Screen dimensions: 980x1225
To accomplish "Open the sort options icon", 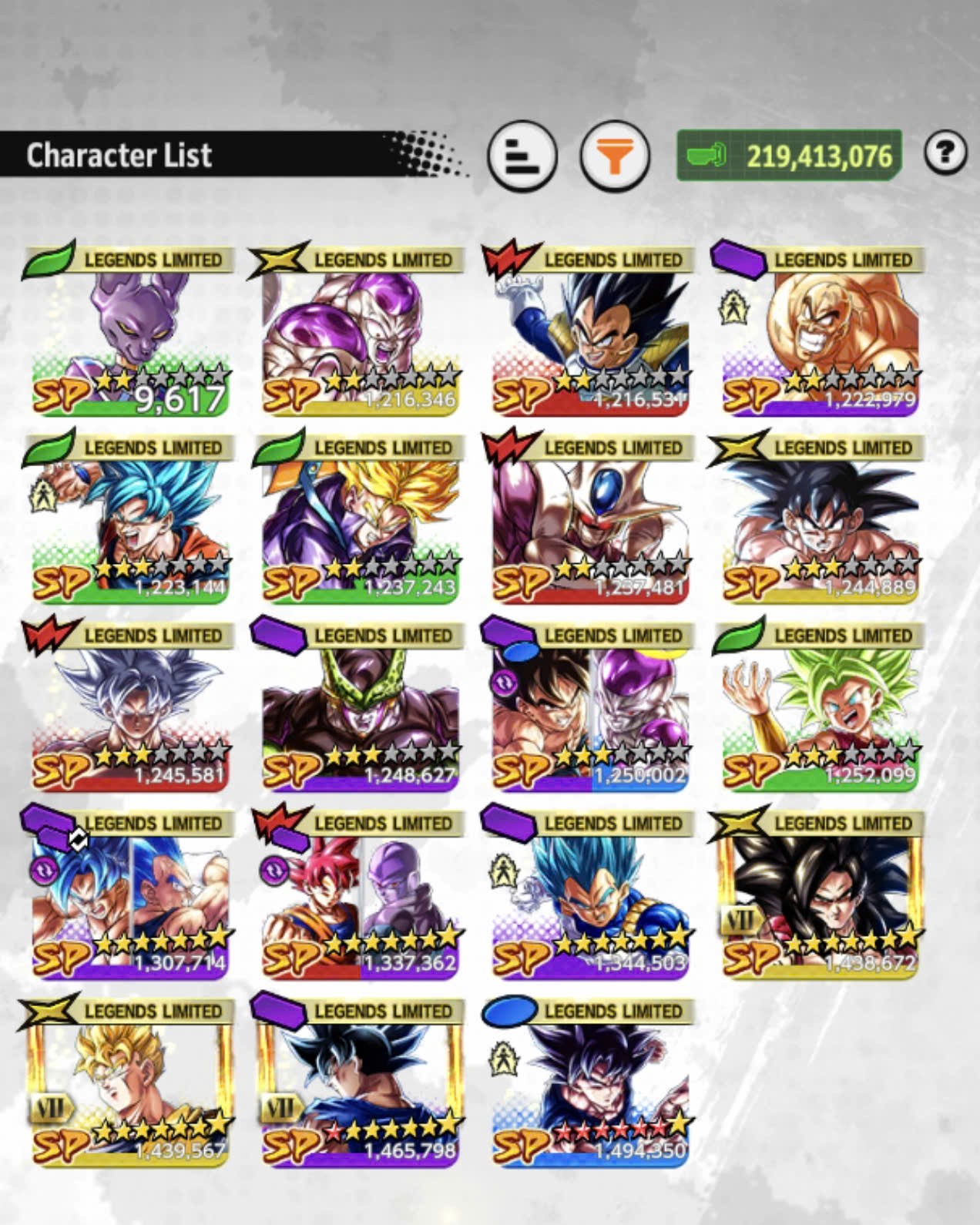I will pos(522,156).
